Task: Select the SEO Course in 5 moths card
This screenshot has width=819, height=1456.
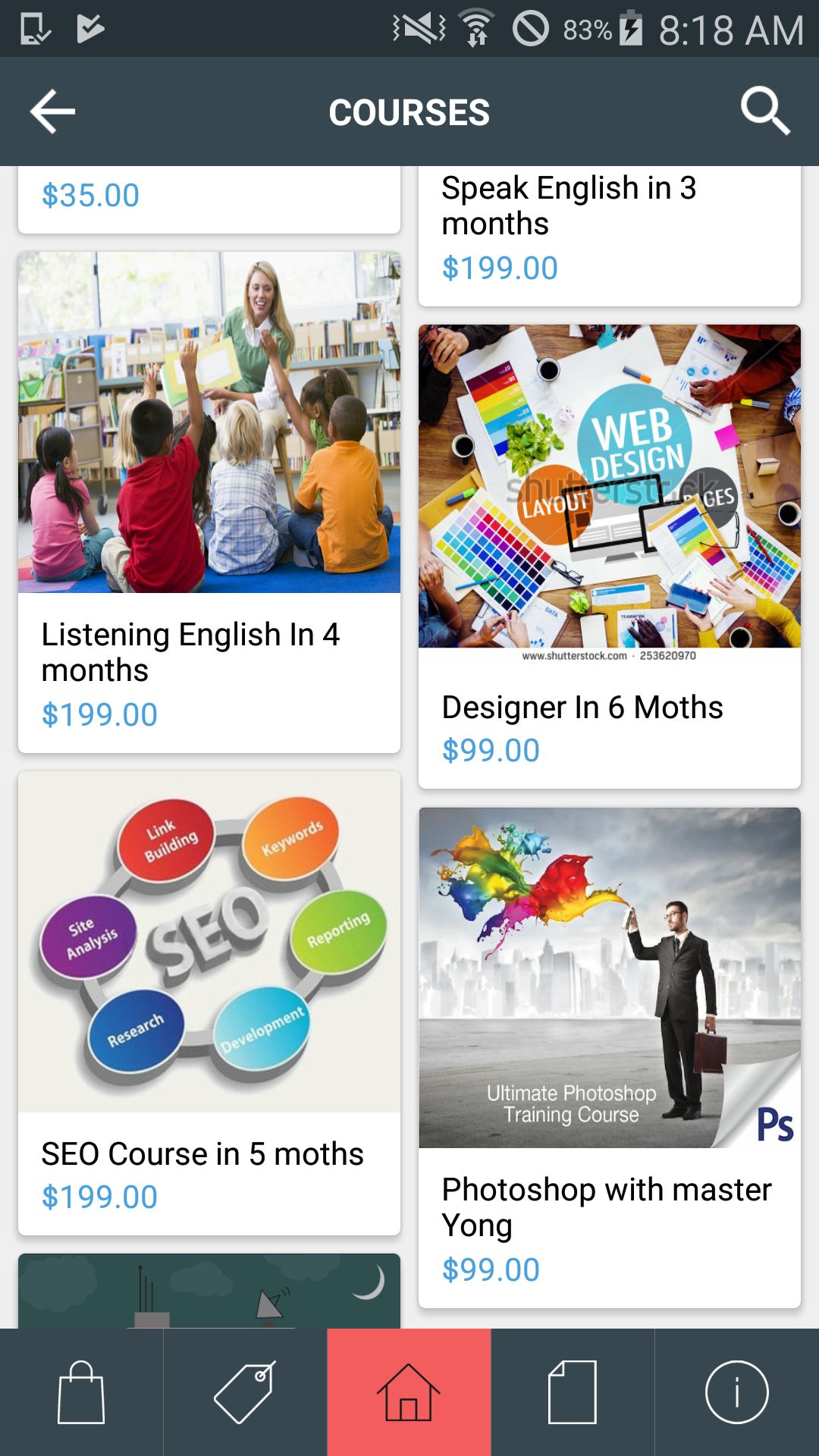Action: (x=209, y=1003)
